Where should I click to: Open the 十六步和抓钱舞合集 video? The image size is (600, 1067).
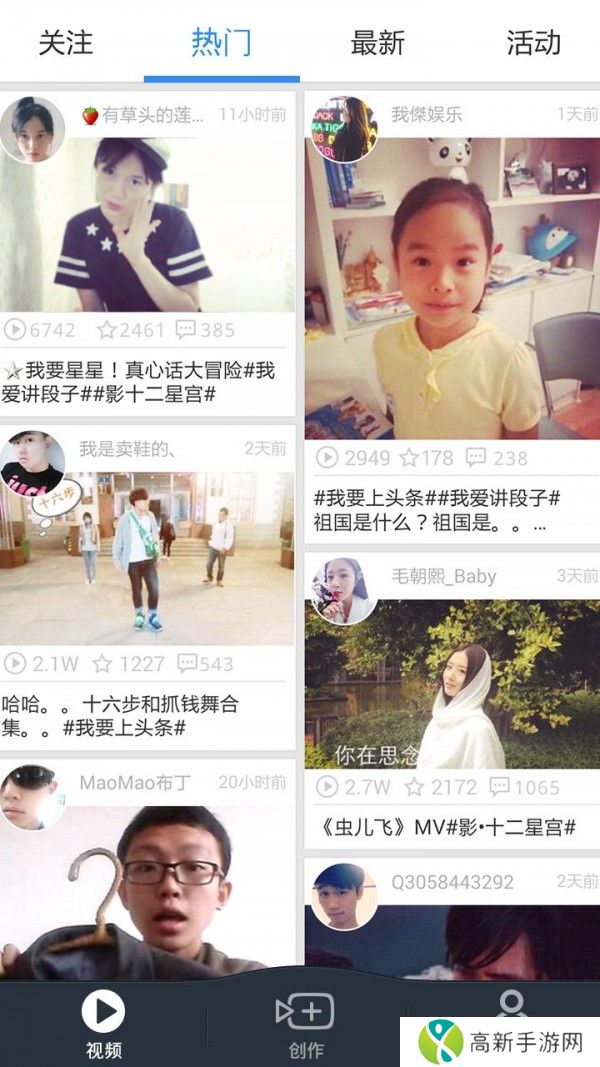[x=148, y=560]
